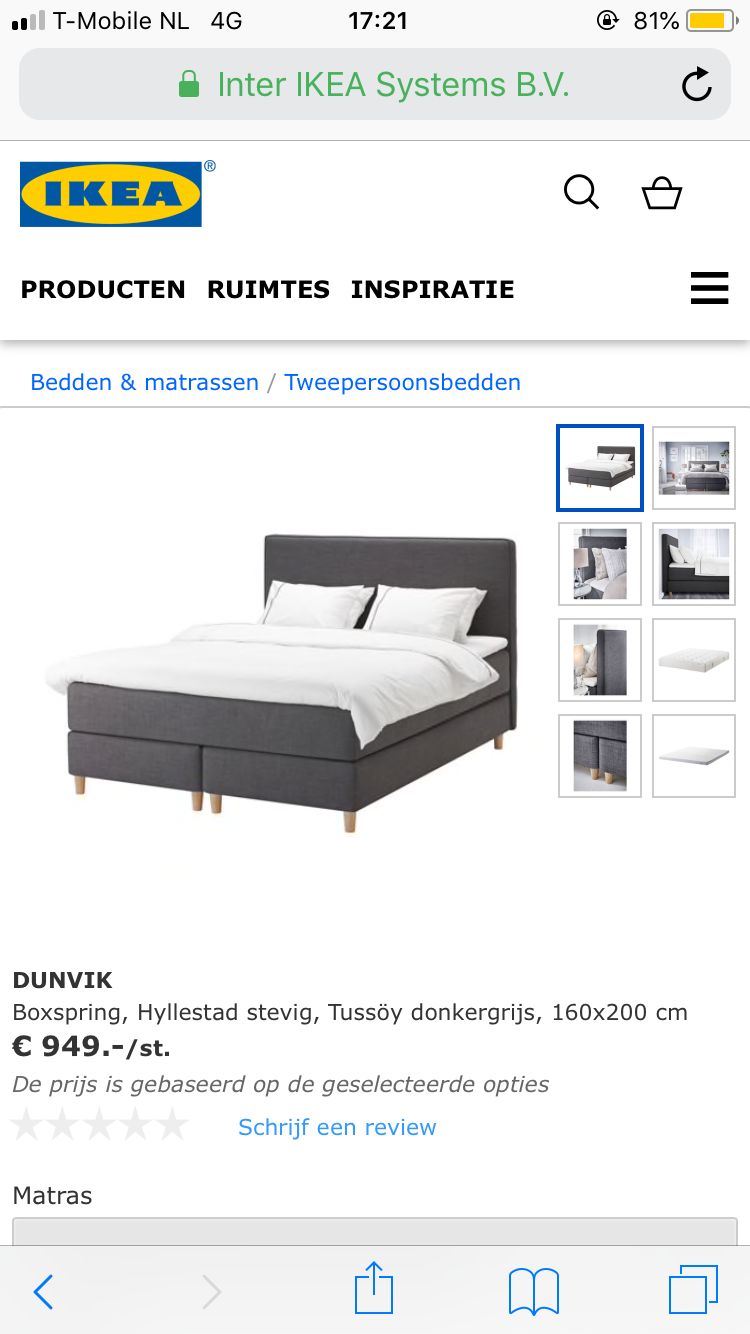View the bedroom scene thumbnail
The height and width of the screenshot is (1334, 750).
pyautogui.click(x=693, y=467)
